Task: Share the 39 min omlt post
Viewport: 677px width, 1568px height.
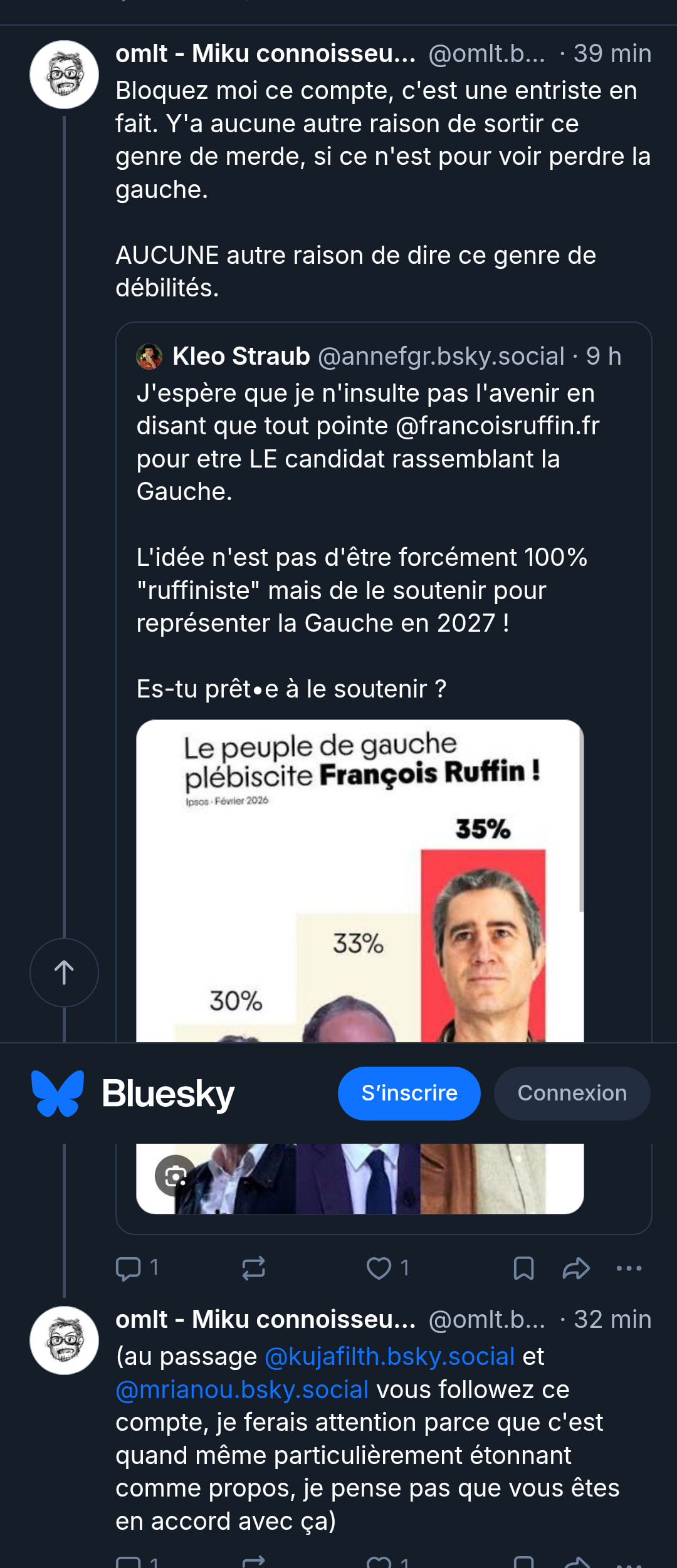Action: pos(575,1268)
